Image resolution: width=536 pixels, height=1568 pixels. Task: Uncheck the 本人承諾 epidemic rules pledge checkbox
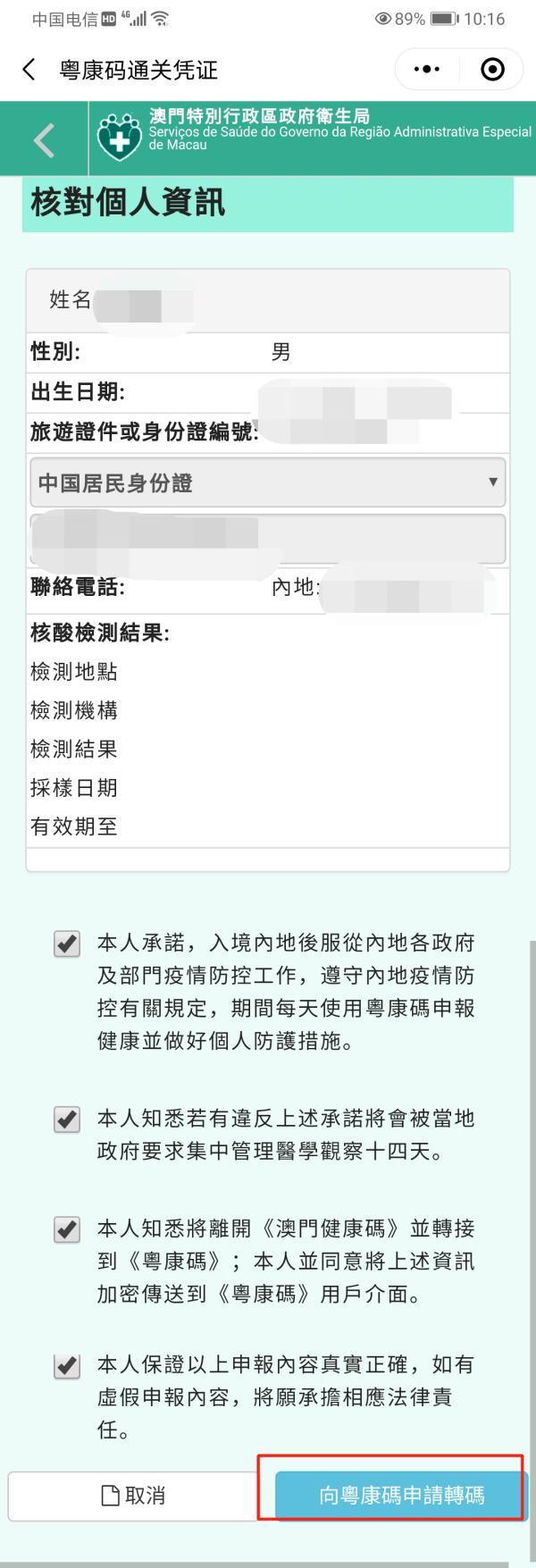pyautogui.click(x=67, y=943)
